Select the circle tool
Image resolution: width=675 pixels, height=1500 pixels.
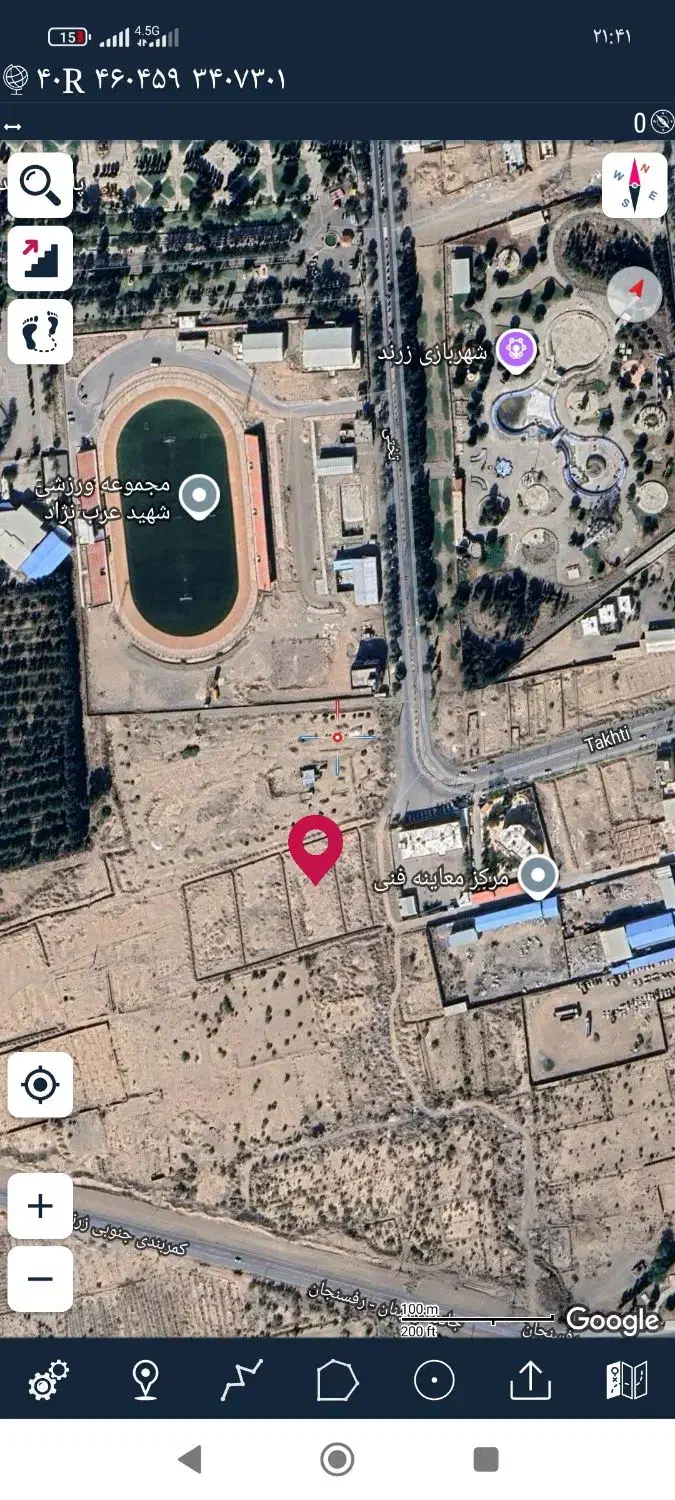(x=434, y=1381)
